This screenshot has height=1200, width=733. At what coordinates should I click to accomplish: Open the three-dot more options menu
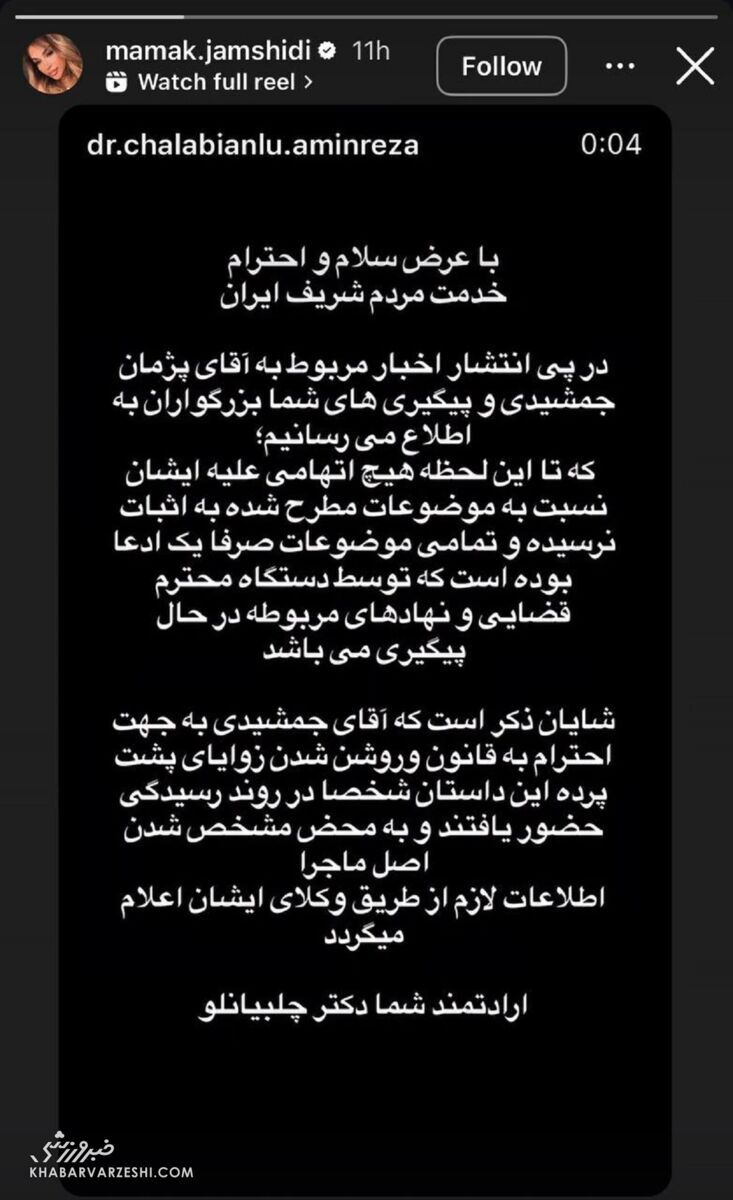pos(620,67)
